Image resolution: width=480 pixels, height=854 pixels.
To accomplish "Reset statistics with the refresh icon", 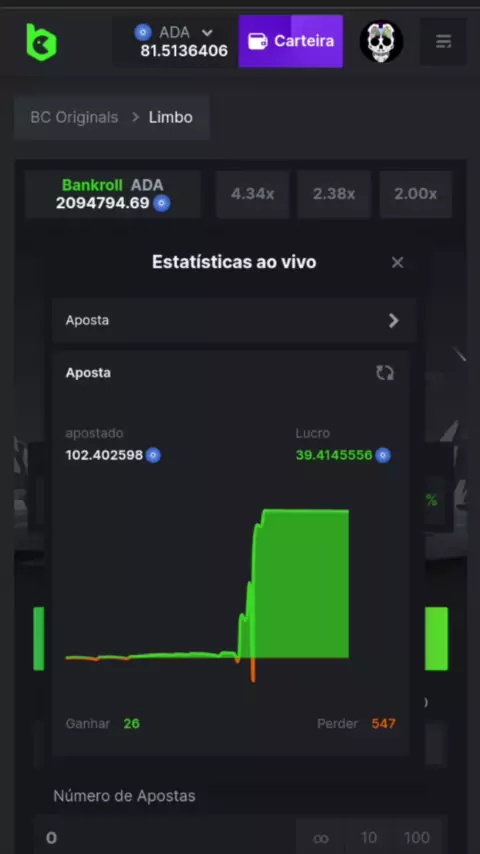I will click(385, 373).
